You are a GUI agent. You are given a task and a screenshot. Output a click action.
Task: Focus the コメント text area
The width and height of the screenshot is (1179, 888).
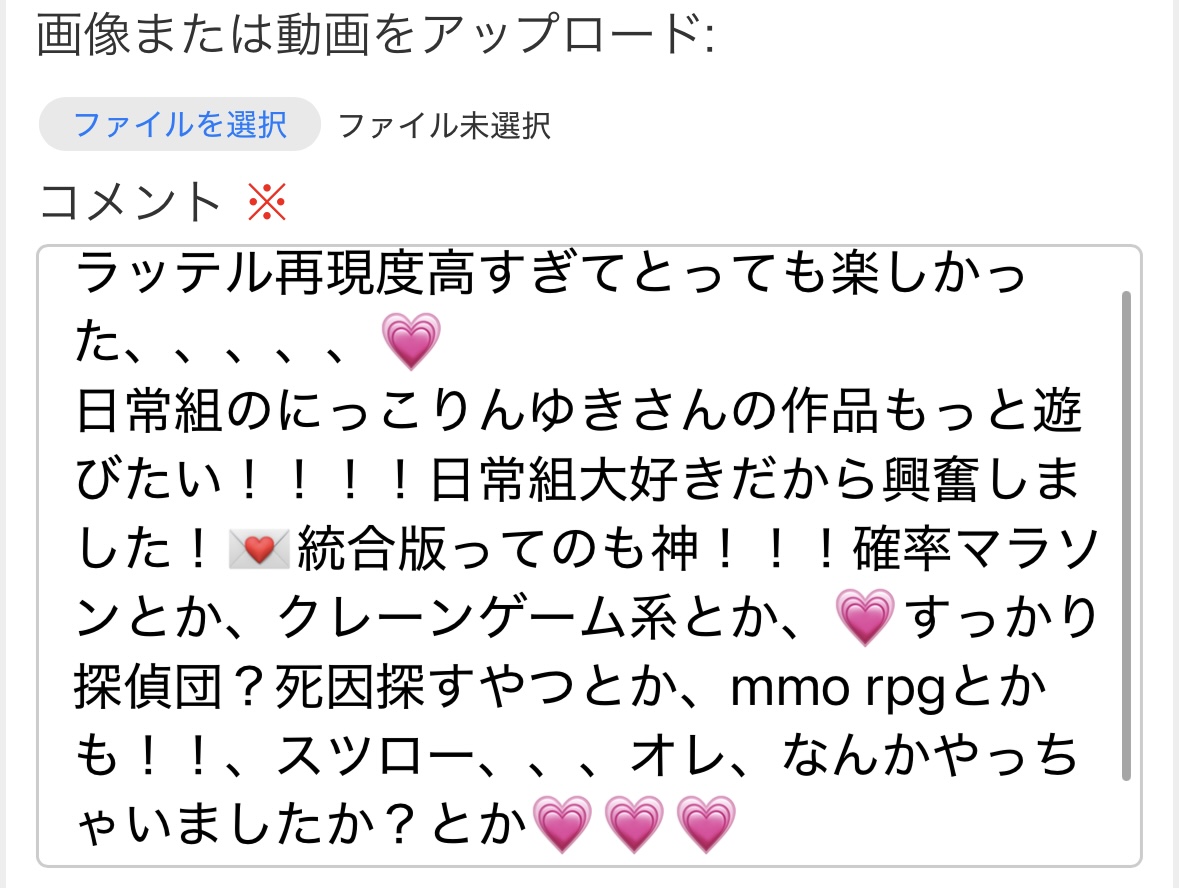(x=588, y=555)
